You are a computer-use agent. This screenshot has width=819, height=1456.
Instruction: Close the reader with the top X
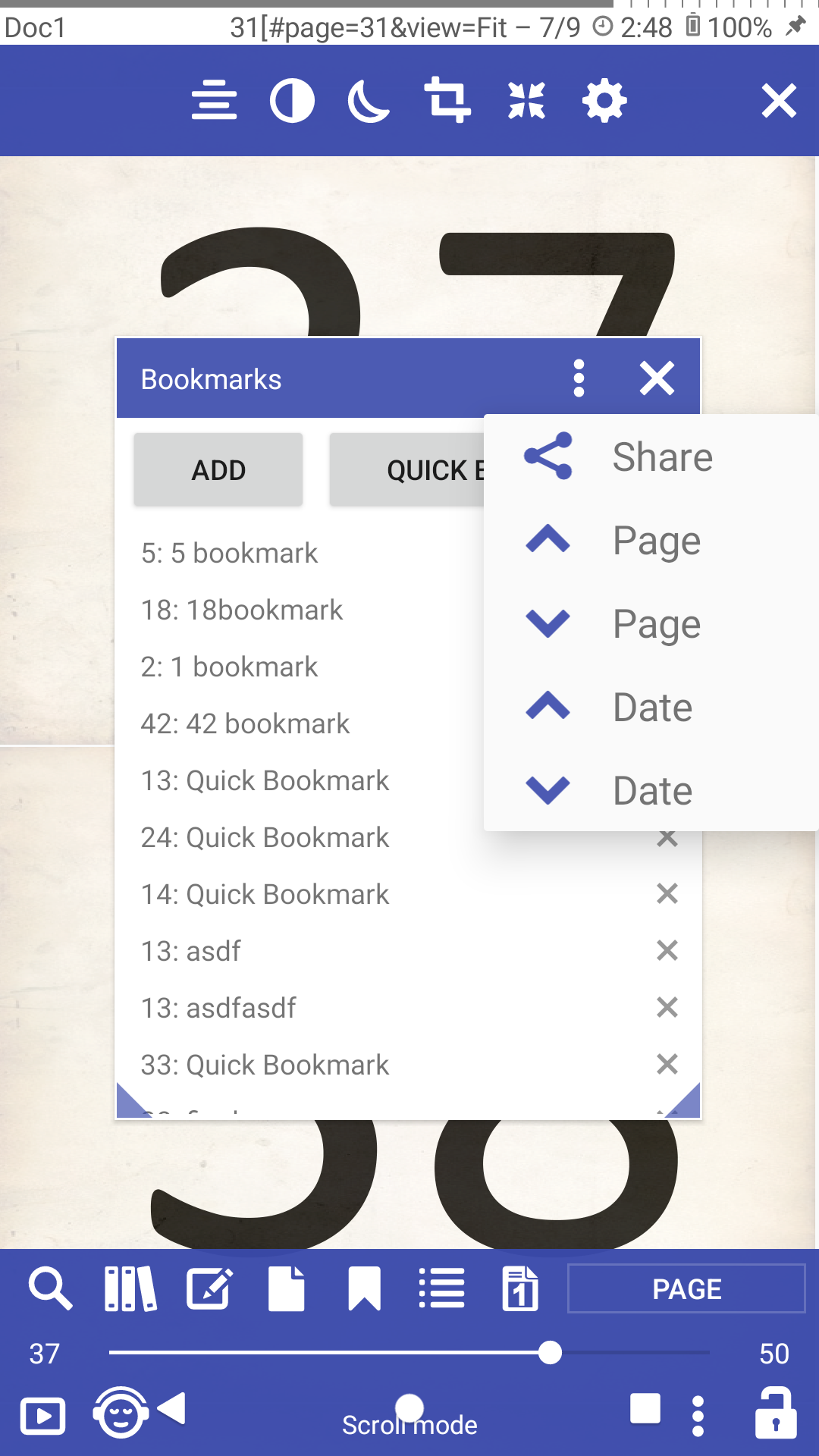click(x=779, y=101)
